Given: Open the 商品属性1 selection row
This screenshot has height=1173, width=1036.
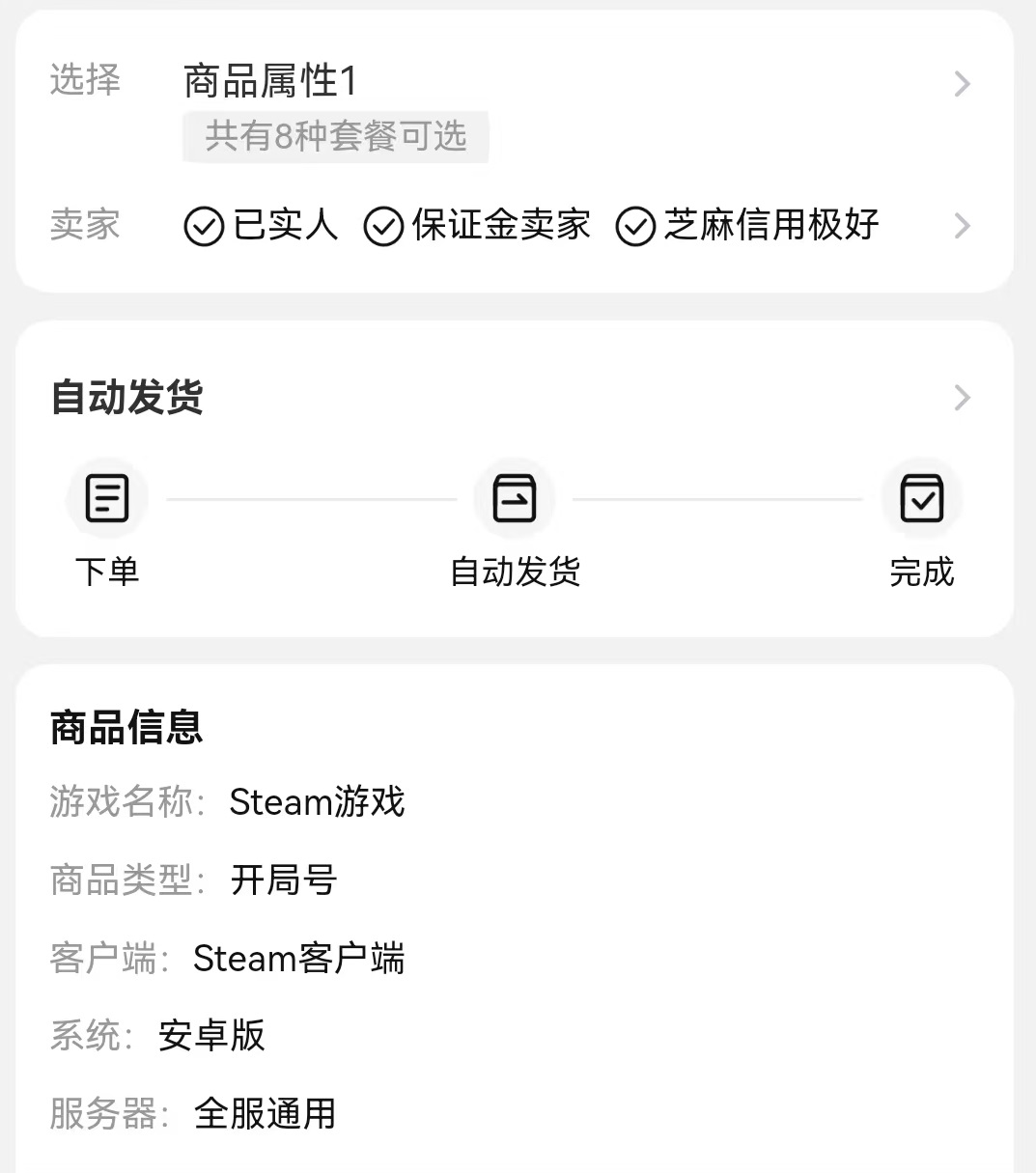Looking at the screenshot, I should point(961,84).
